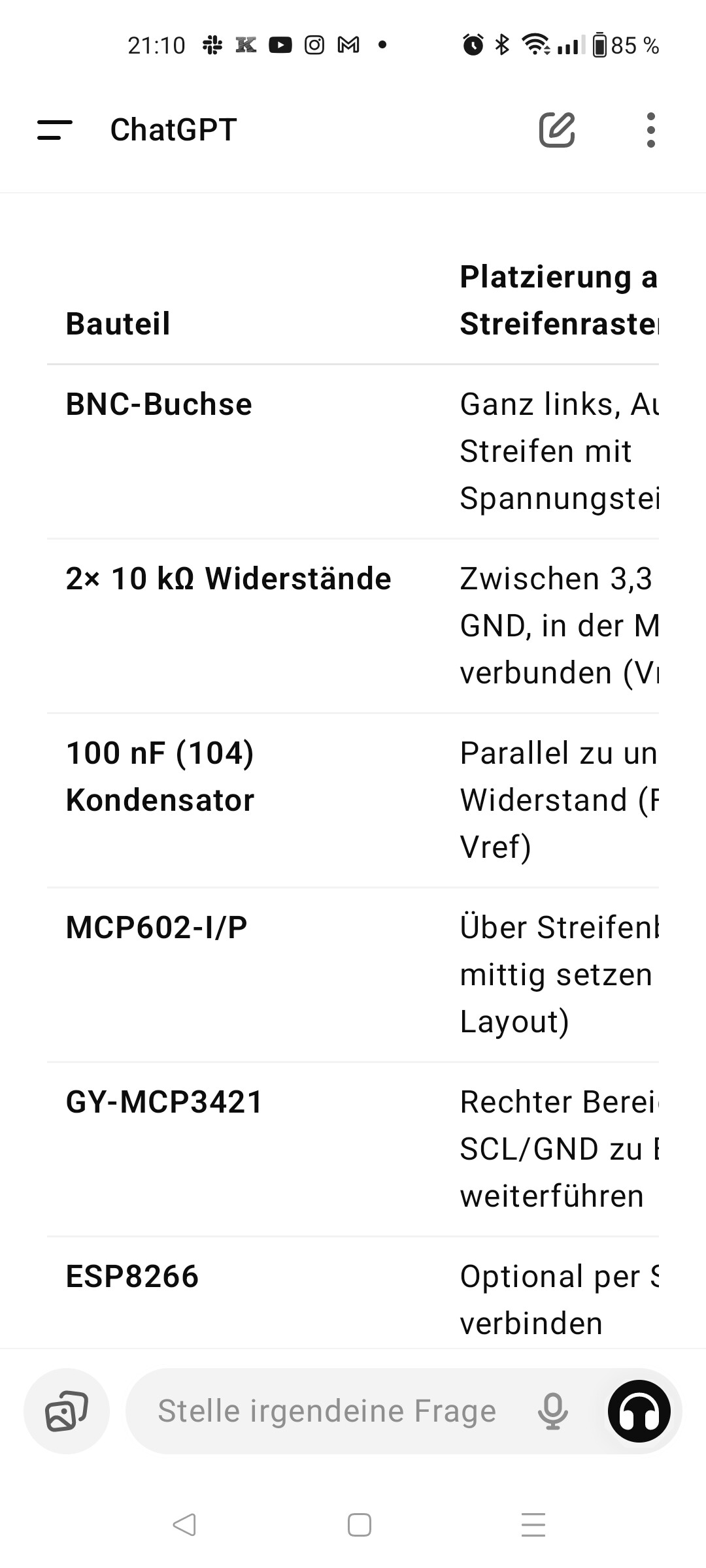Open system recent apps
This screenshot has width=706, height=1568.
coord(533,1525)
